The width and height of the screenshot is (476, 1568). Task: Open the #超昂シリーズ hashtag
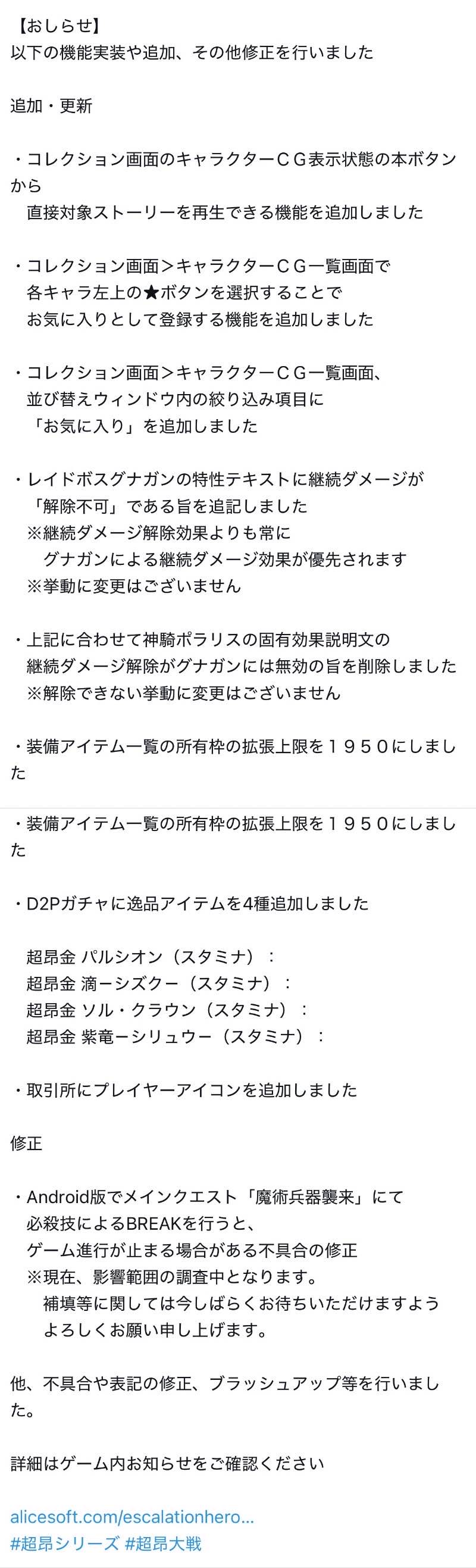coord(64,1543)
